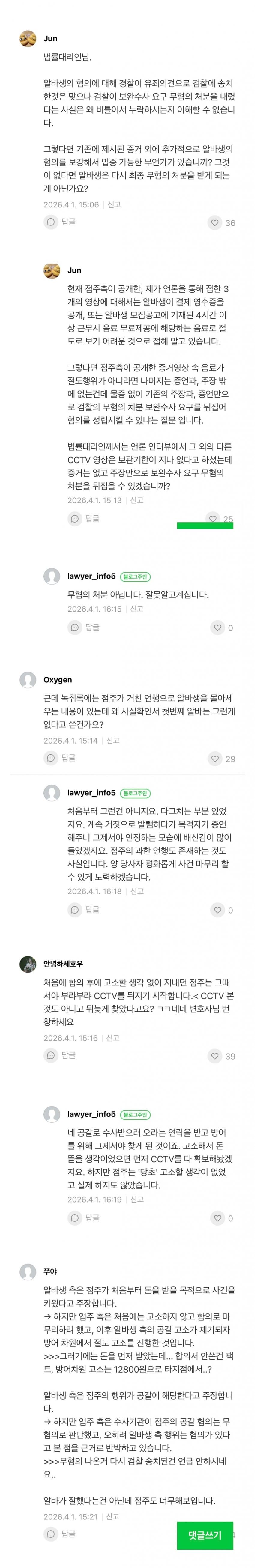Report Oxygen's comment
This screenshot has height=1568, width=255.
(113, 741)
